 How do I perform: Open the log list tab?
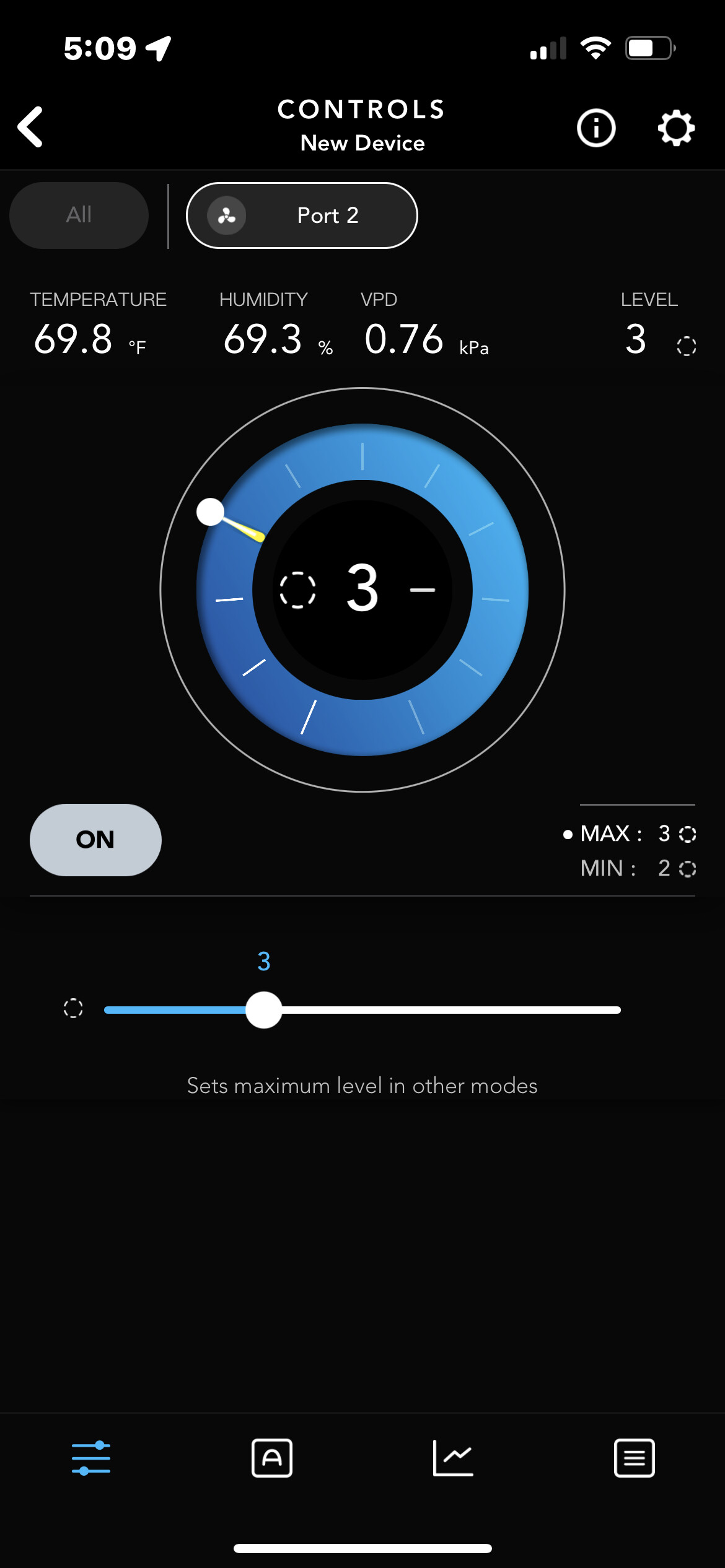click(635, 1458)
